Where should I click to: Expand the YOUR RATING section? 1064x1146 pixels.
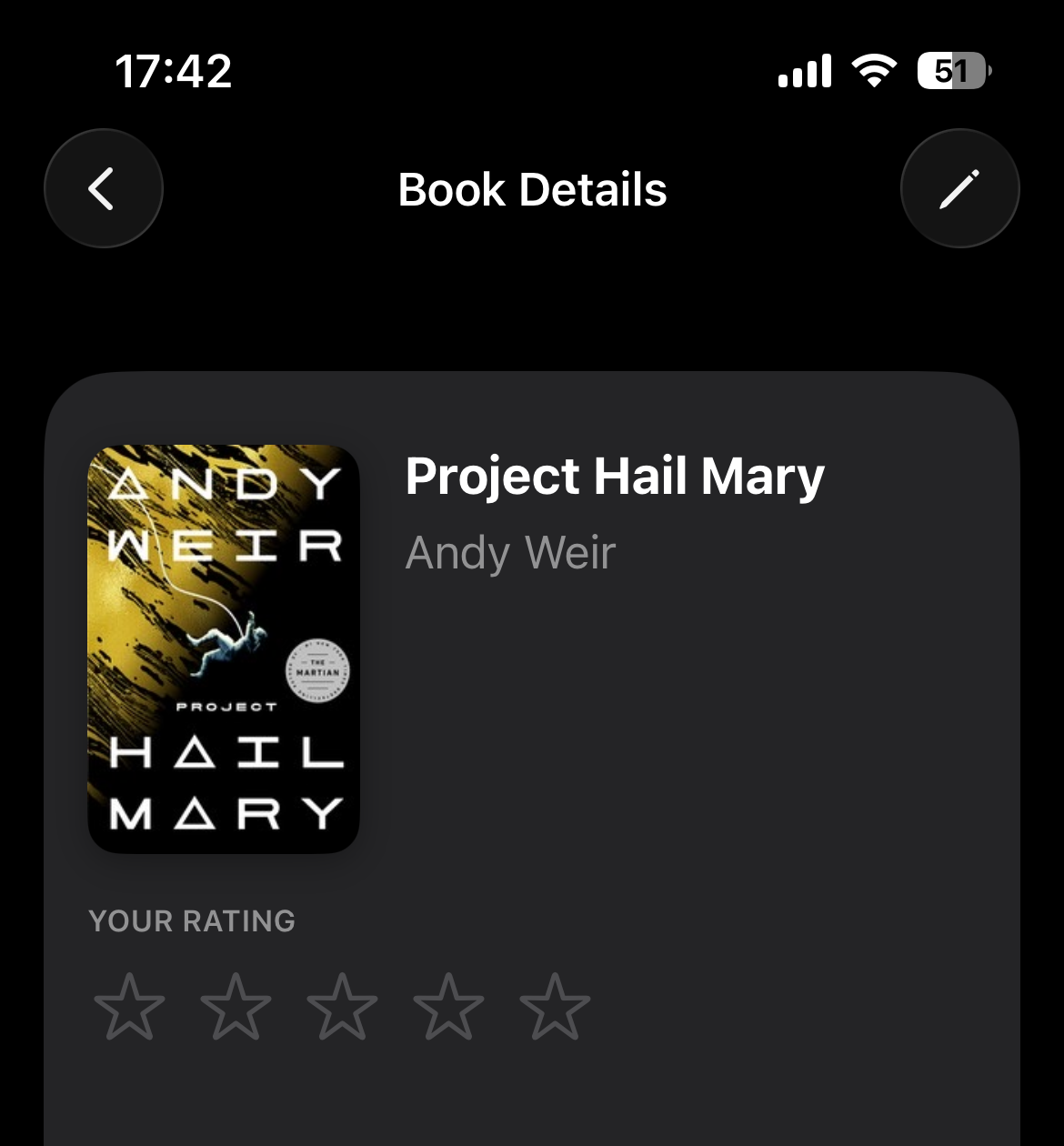[190, 921]
